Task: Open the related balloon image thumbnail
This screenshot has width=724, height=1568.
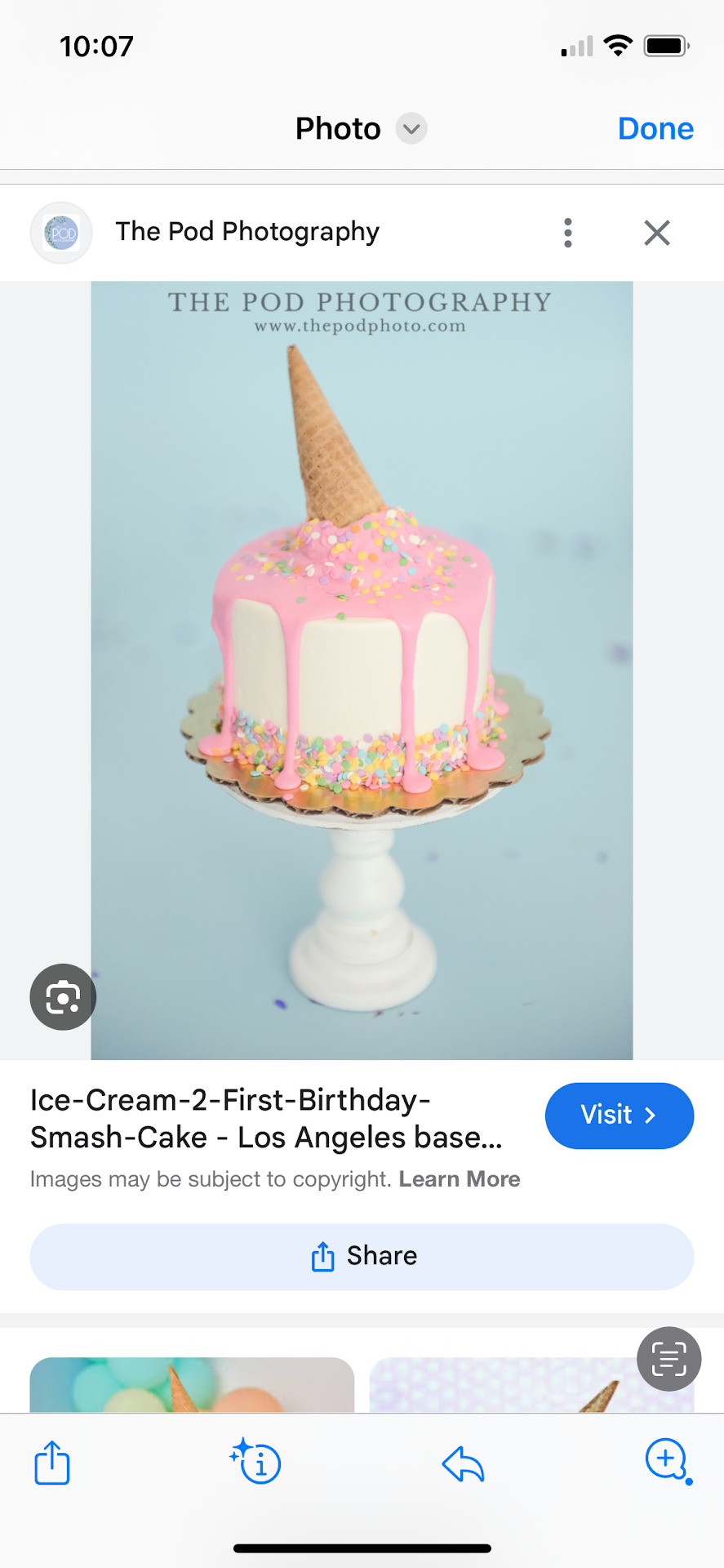Action: tap(192, 1385)
